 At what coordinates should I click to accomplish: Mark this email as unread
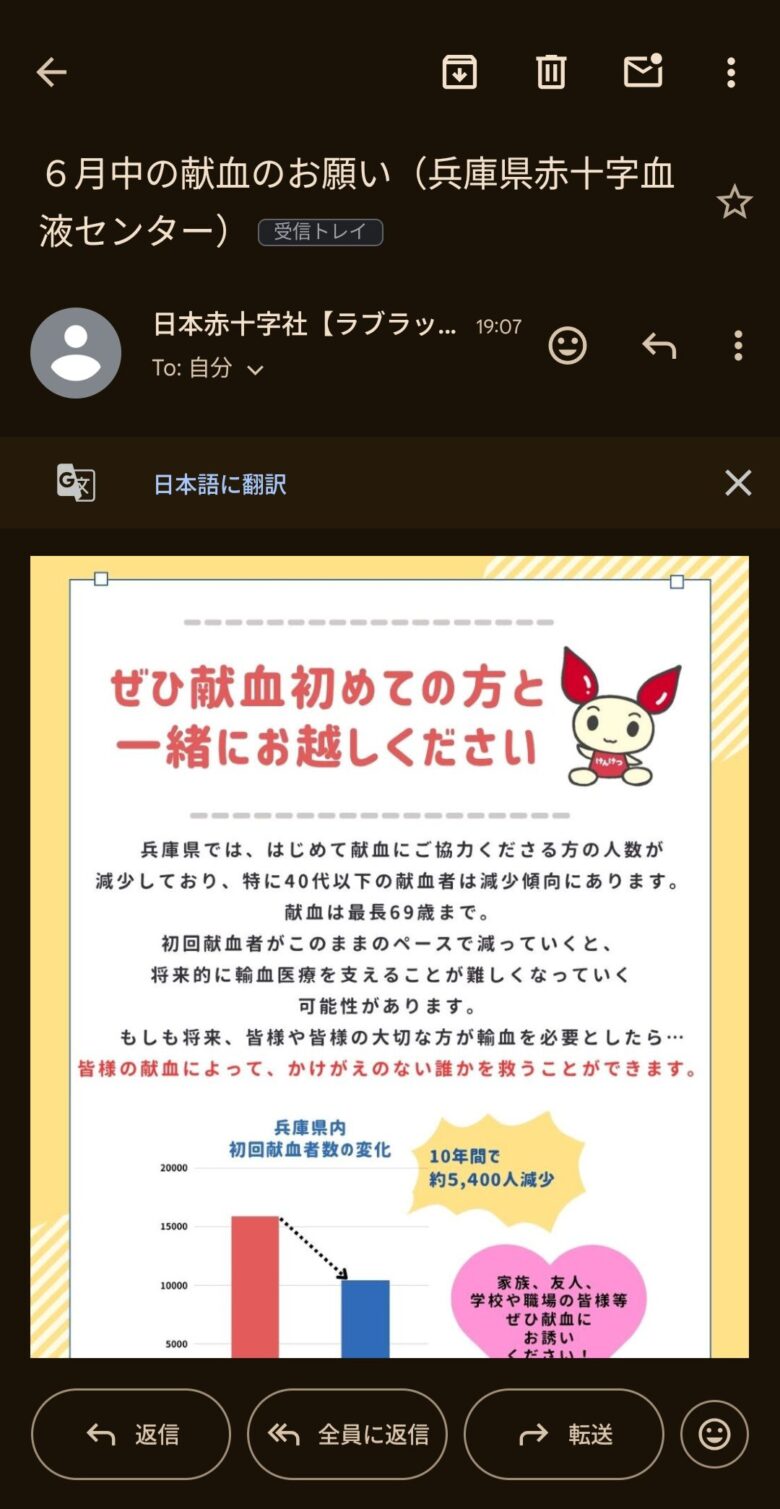click(643, 72)
